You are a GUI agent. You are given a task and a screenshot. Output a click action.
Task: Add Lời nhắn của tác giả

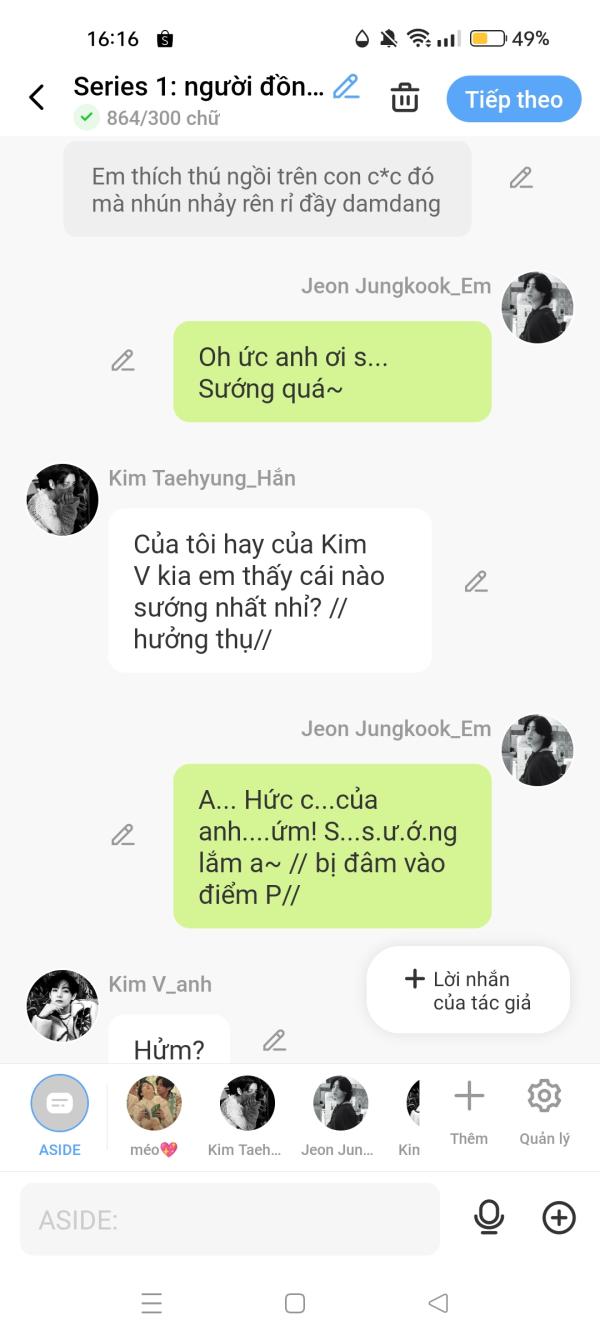(x=468, y=990)
